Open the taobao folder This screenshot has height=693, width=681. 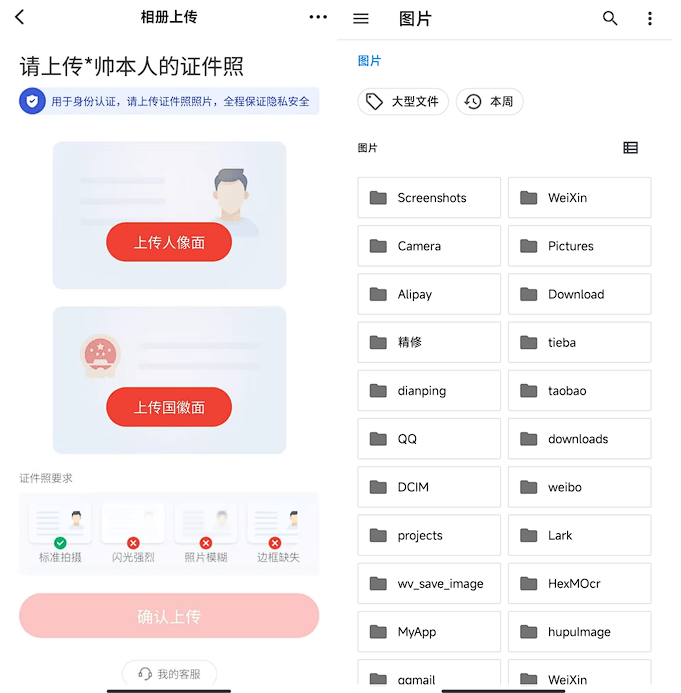tap(579, 391)
